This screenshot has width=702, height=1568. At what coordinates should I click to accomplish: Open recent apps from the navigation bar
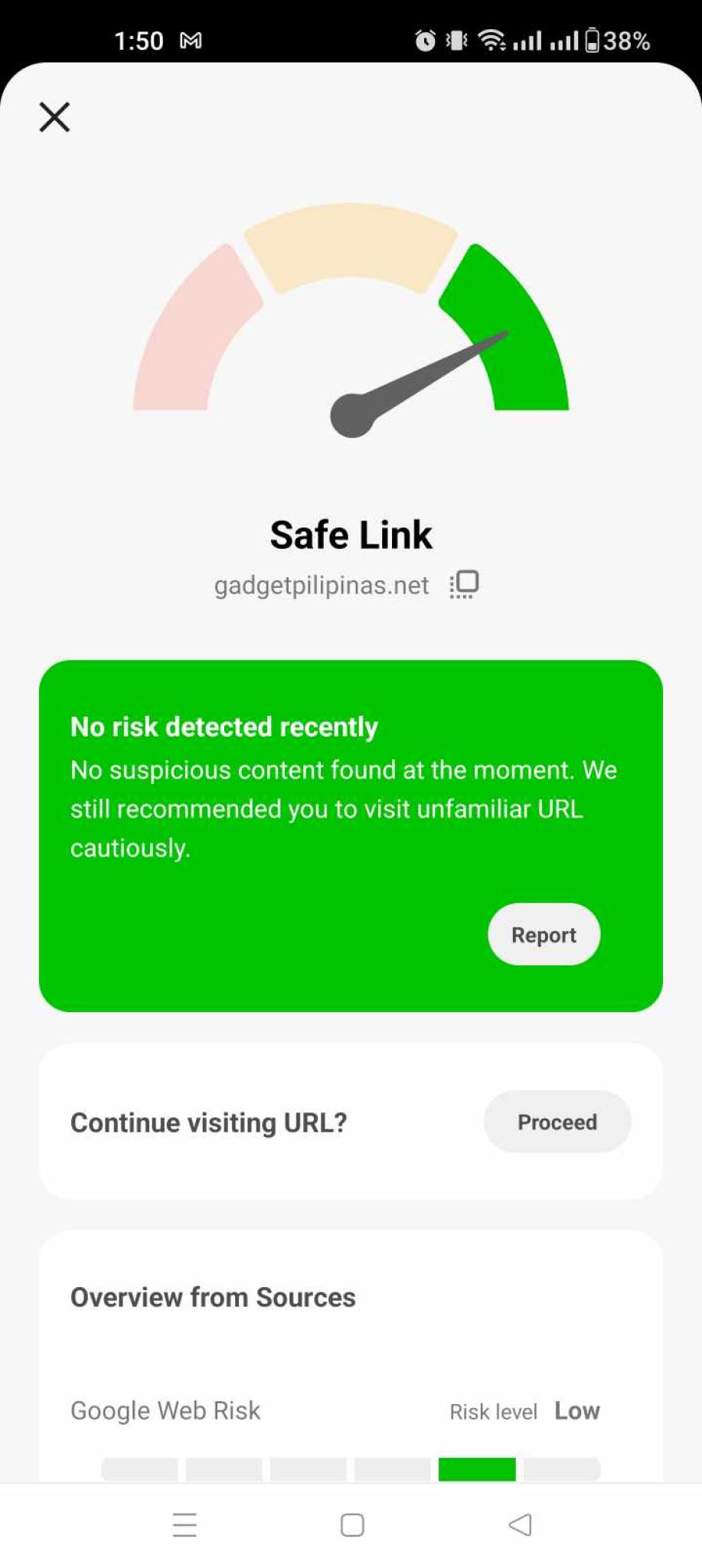tap(184, 1524)
